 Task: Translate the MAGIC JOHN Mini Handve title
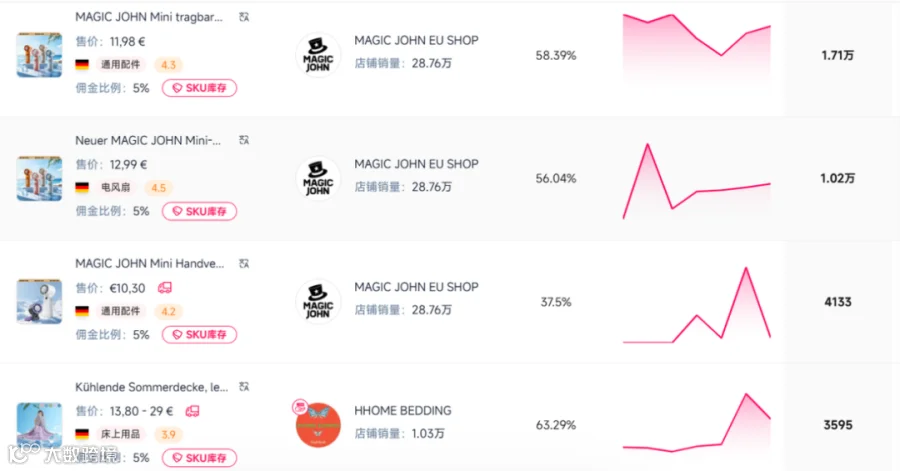coord(244,263)
